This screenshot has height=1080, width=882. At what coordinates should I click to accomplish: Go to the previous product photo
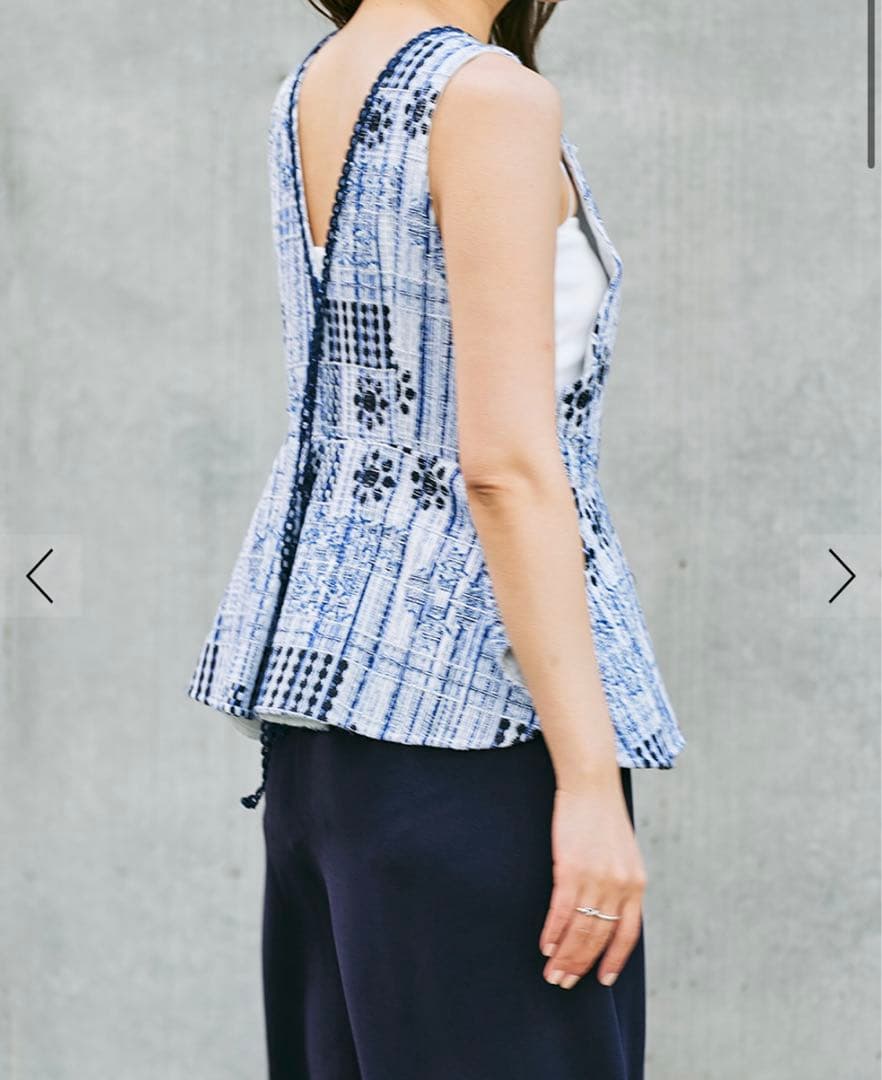click(40, 576)
